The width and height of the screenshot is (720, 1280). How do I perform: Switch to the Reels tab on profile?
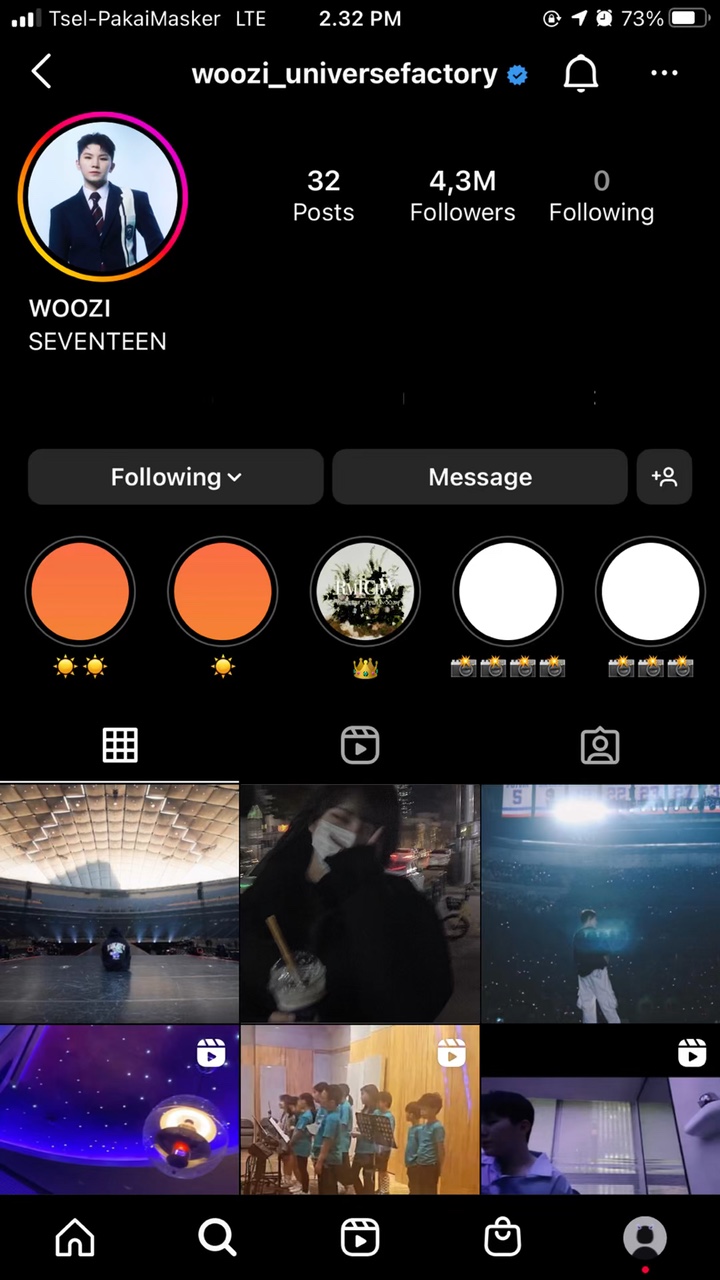[360, 745]
